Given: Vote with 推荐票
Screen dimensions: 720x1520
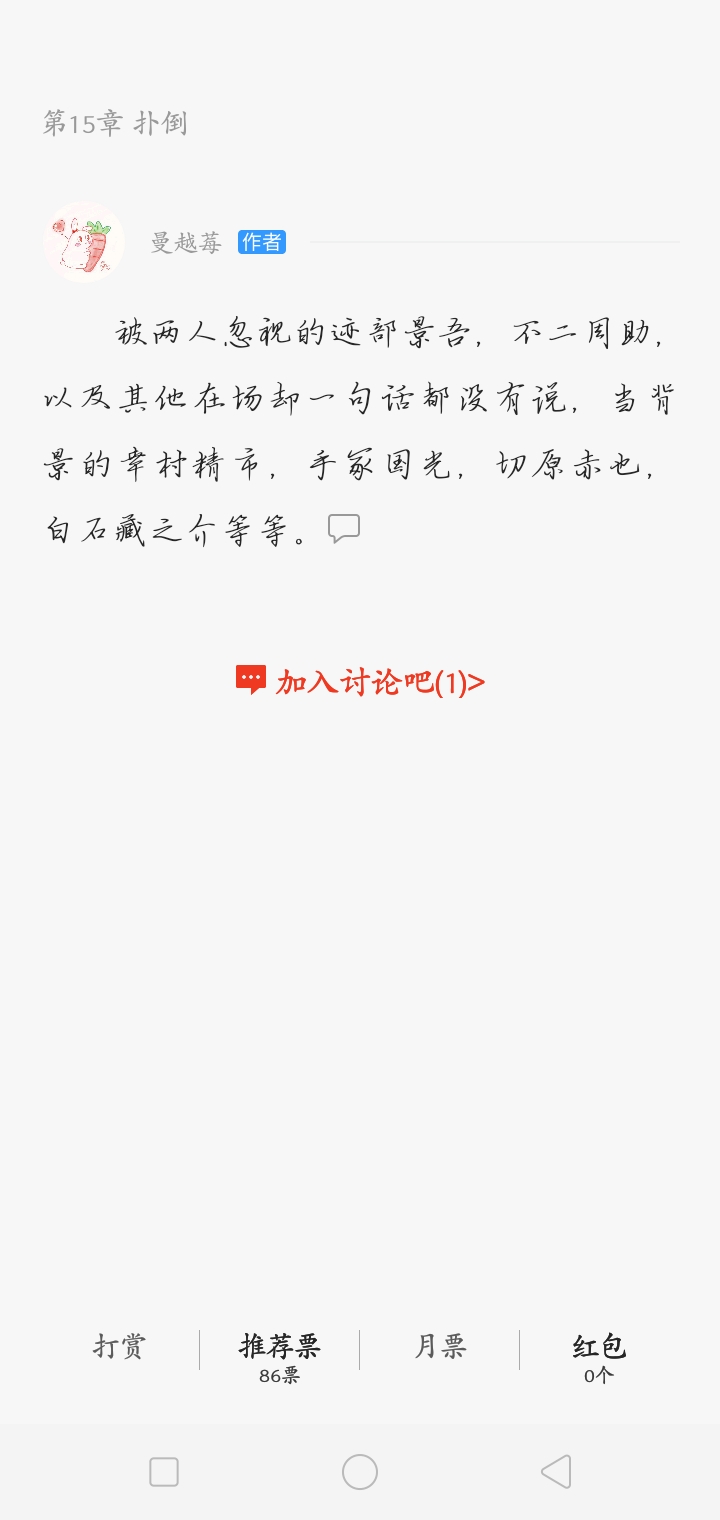Looking at the screenshot, I should 279,1356.
